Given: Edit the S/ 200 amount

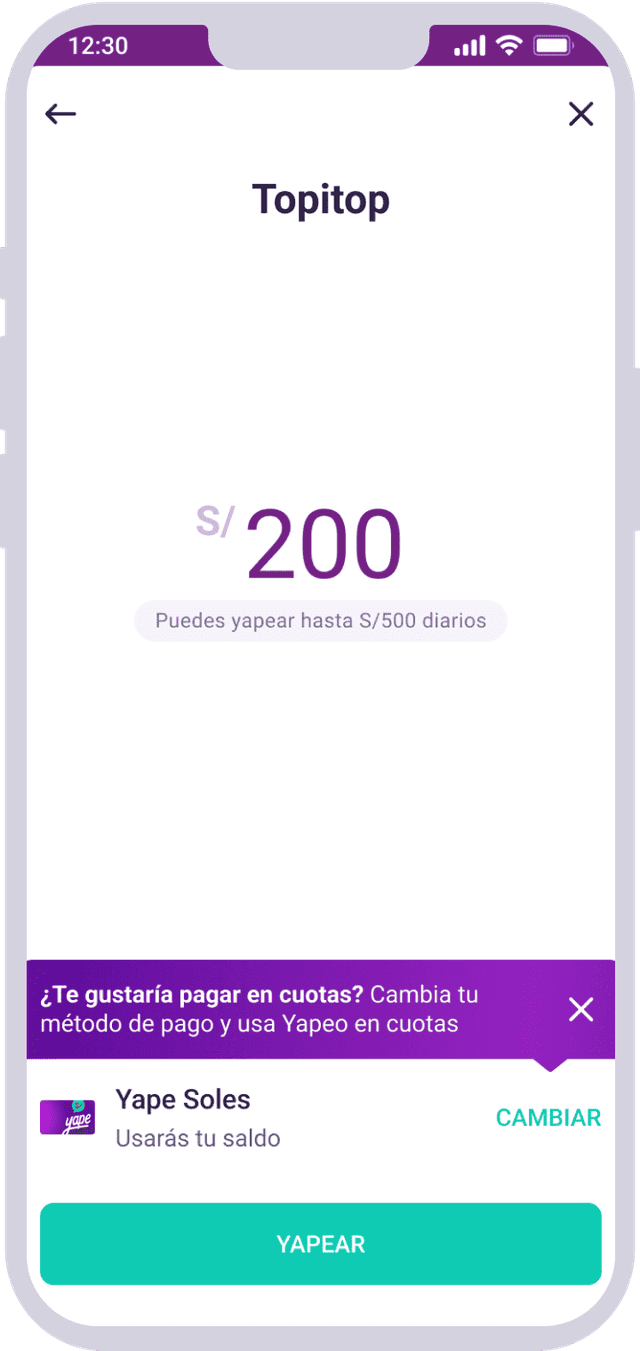Looking at the screenshot, I should click(322, 545).
